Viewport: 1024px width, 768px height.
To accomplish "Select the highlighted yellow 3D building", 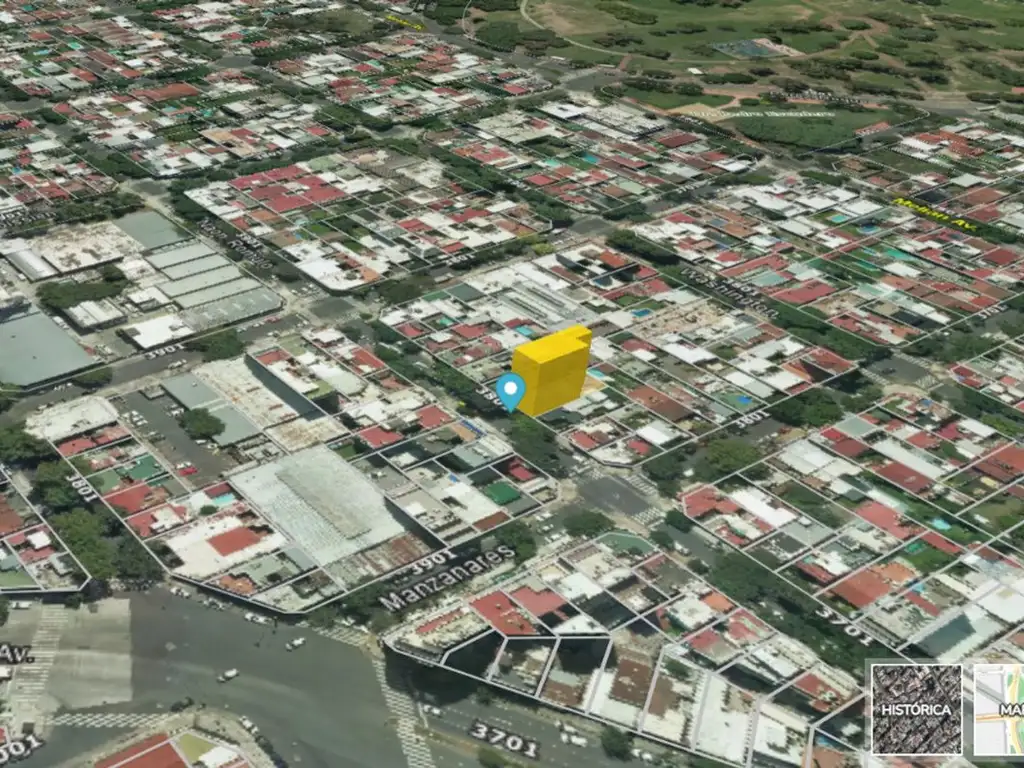I will click(x=553, y=371).
